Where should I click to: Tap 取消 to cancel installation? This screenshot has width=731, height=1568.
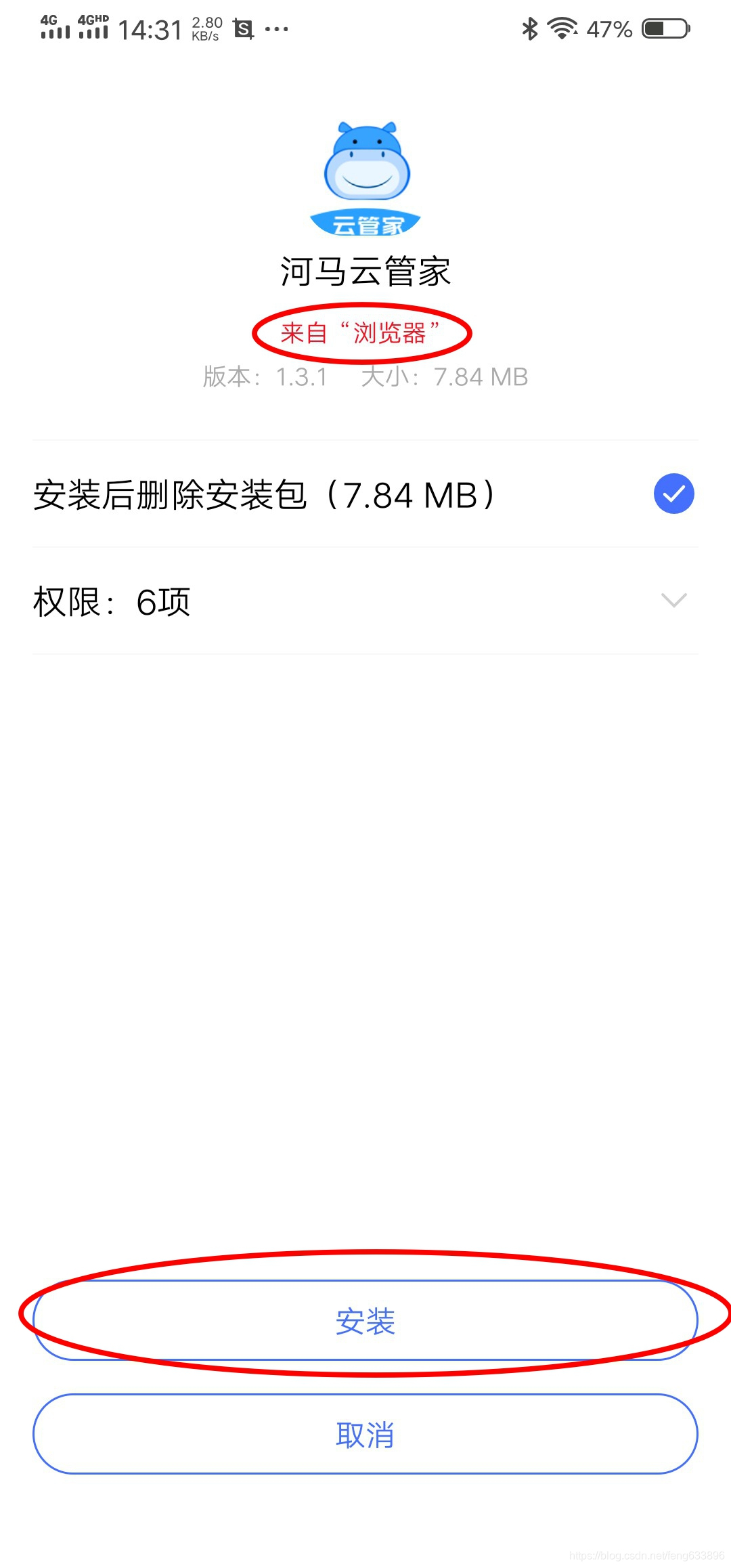click(365, 1434)
